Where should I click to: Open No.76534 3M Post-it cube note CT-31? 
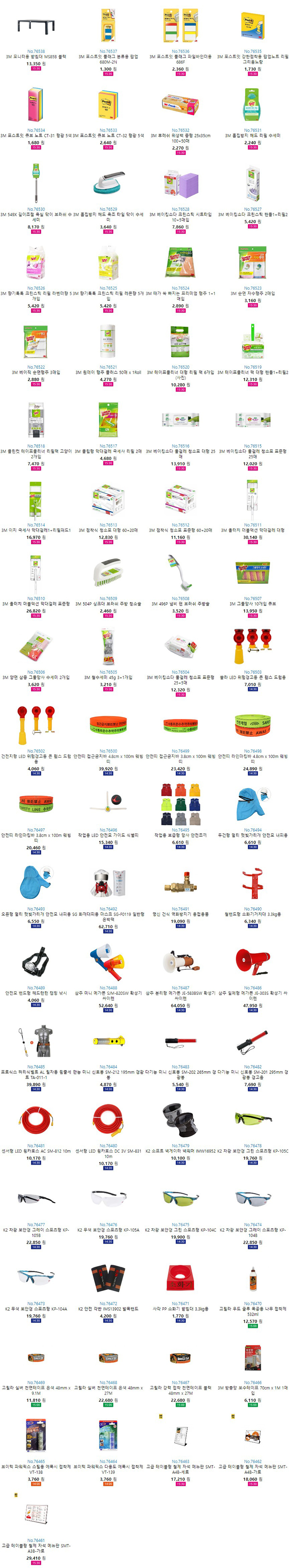36,105
